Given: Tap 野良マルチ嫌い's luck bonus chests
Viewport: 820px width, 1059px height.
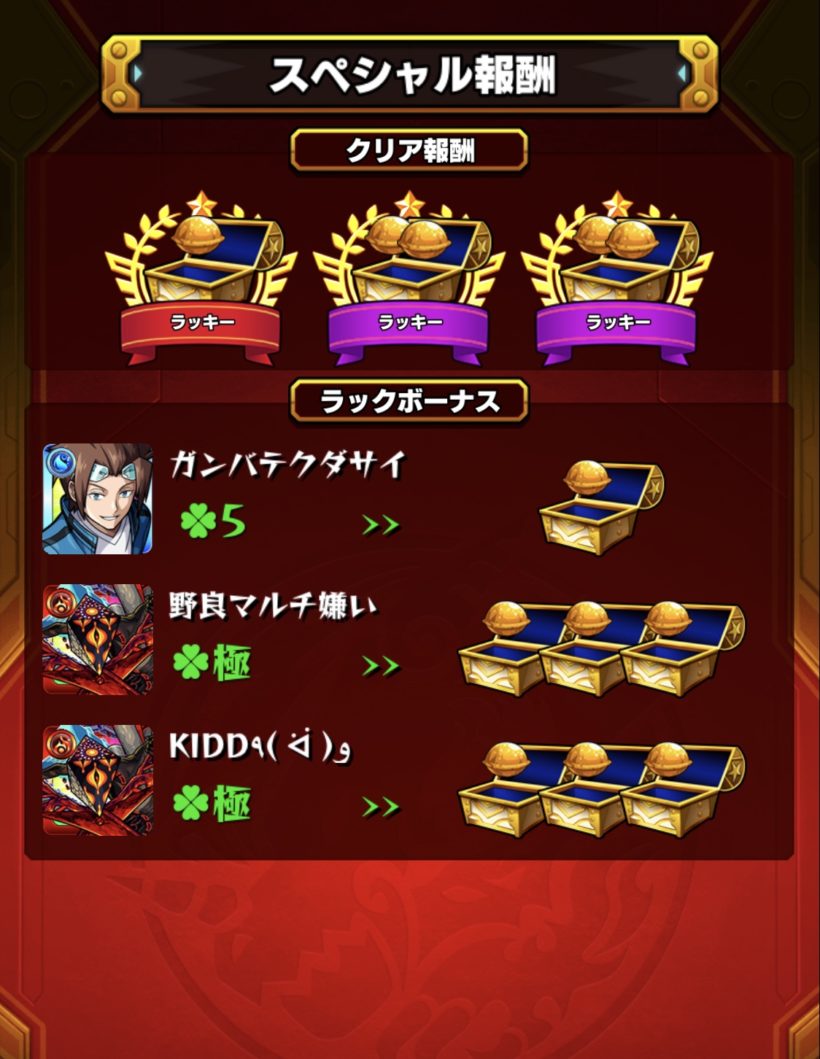Looking at the screenshot, I should coord(600,649).
